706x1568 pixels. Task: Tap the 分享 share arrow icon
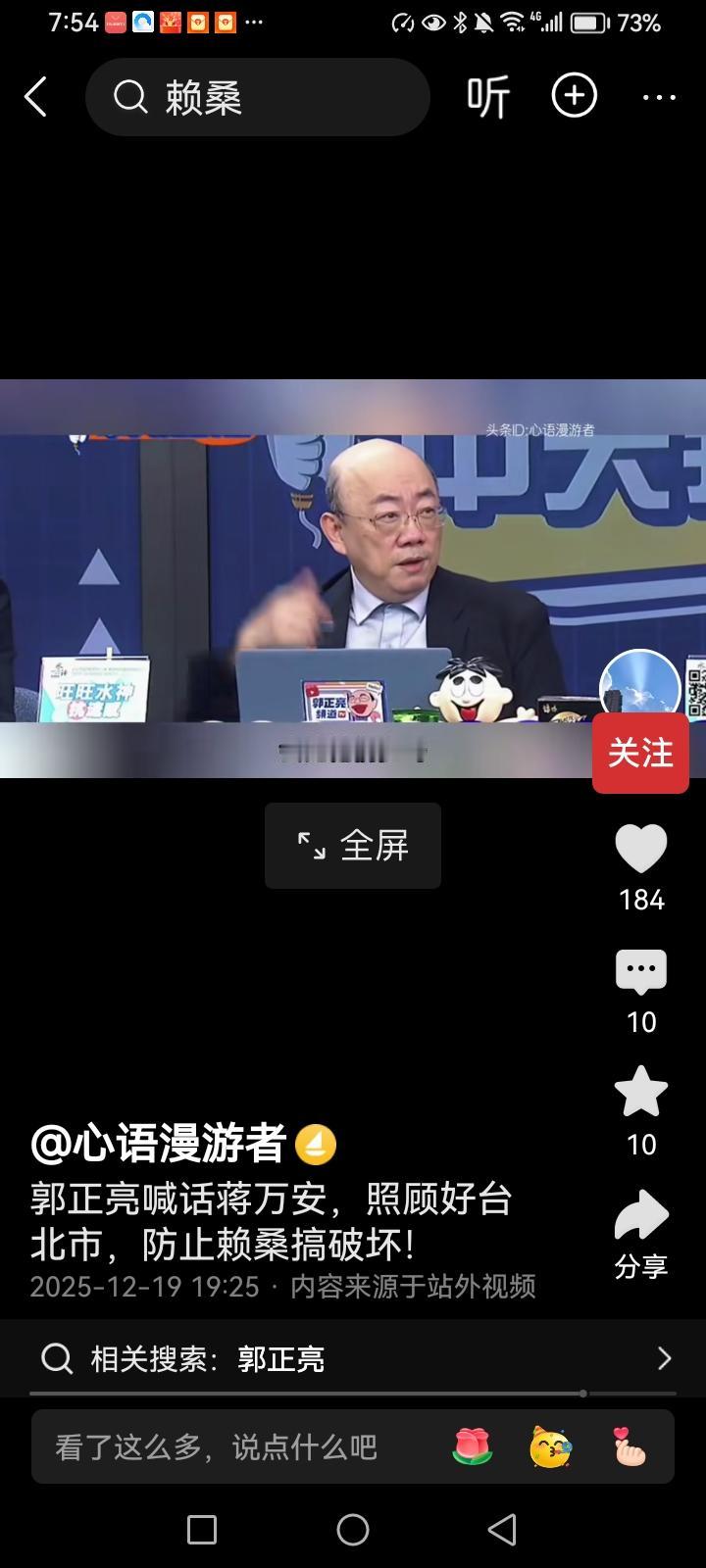click(643, 1216)
